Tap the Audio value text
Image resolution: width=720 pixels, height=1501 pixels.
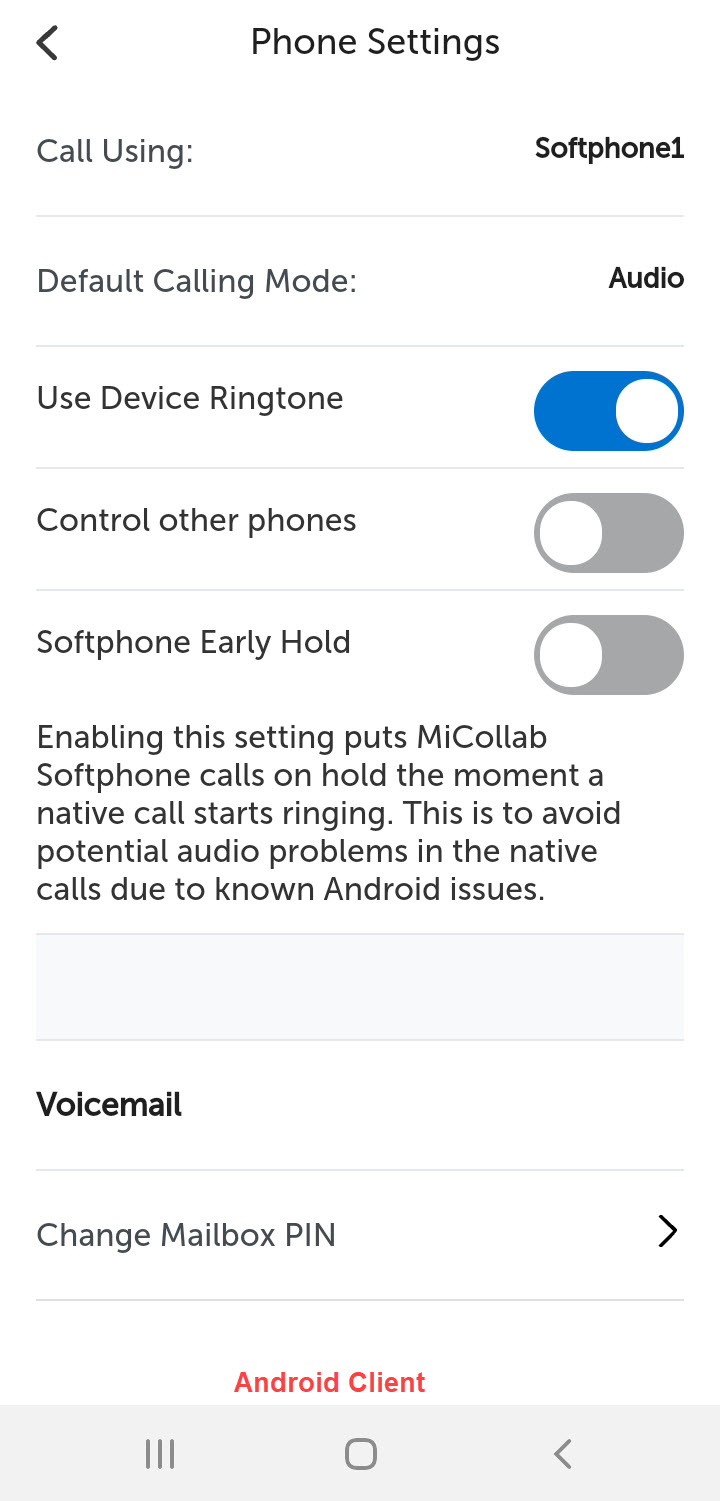point(645,278)
